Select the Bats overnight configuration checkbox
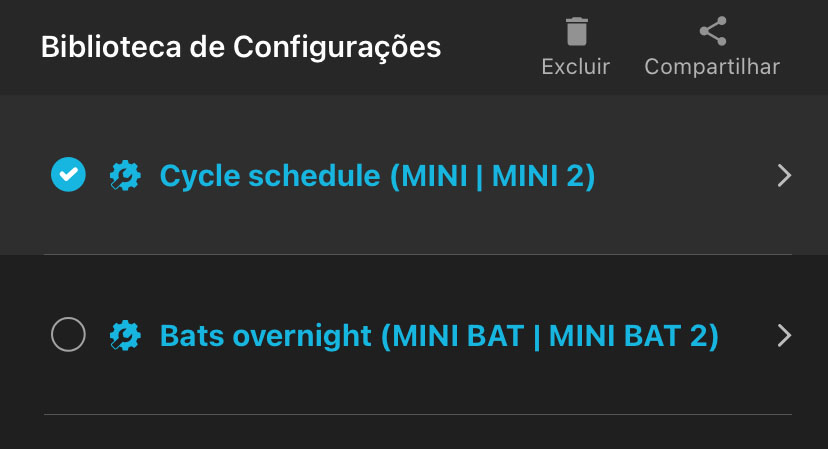The height and width of the screenshot is (449, 828). [68, 335]
